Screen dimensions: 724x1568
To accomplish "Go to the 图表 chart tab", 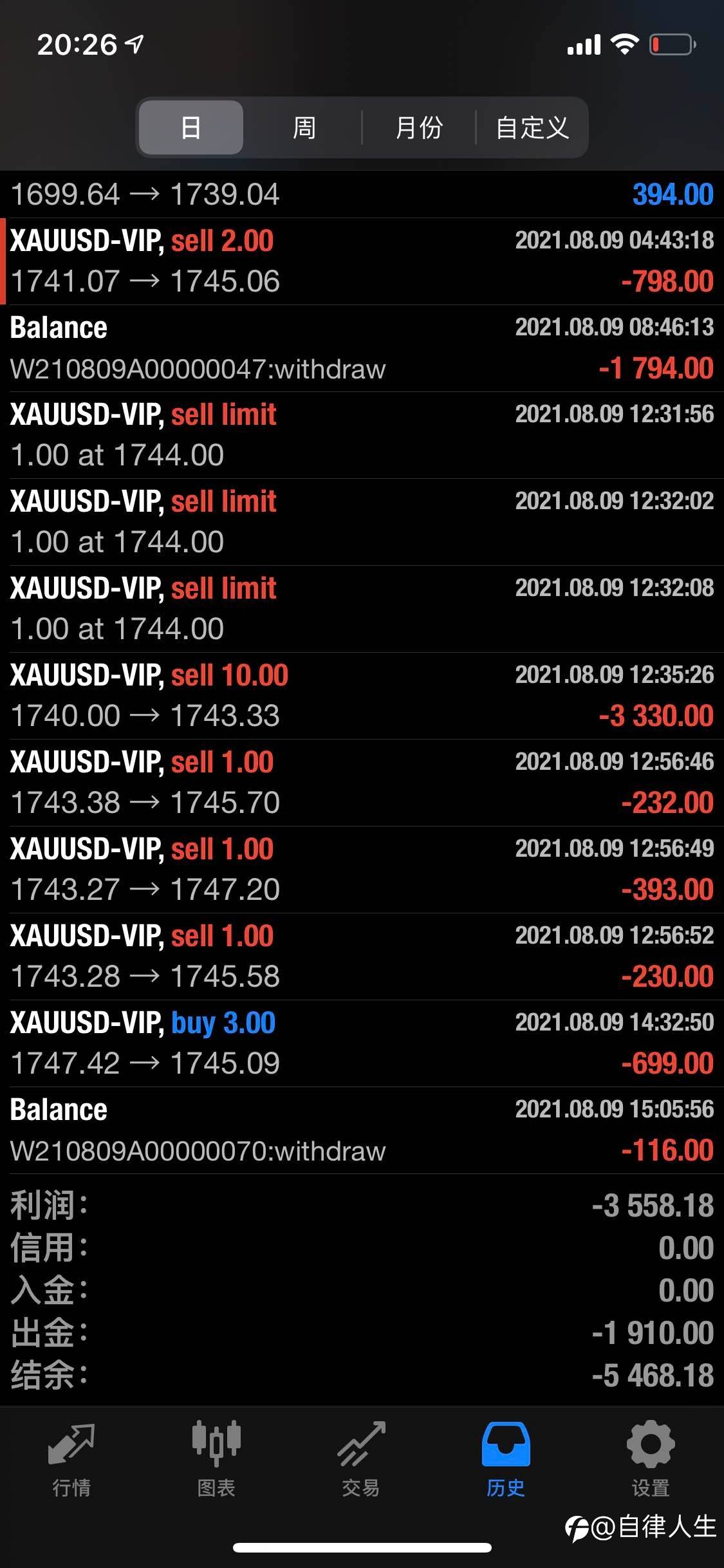I will [216, 1459].
